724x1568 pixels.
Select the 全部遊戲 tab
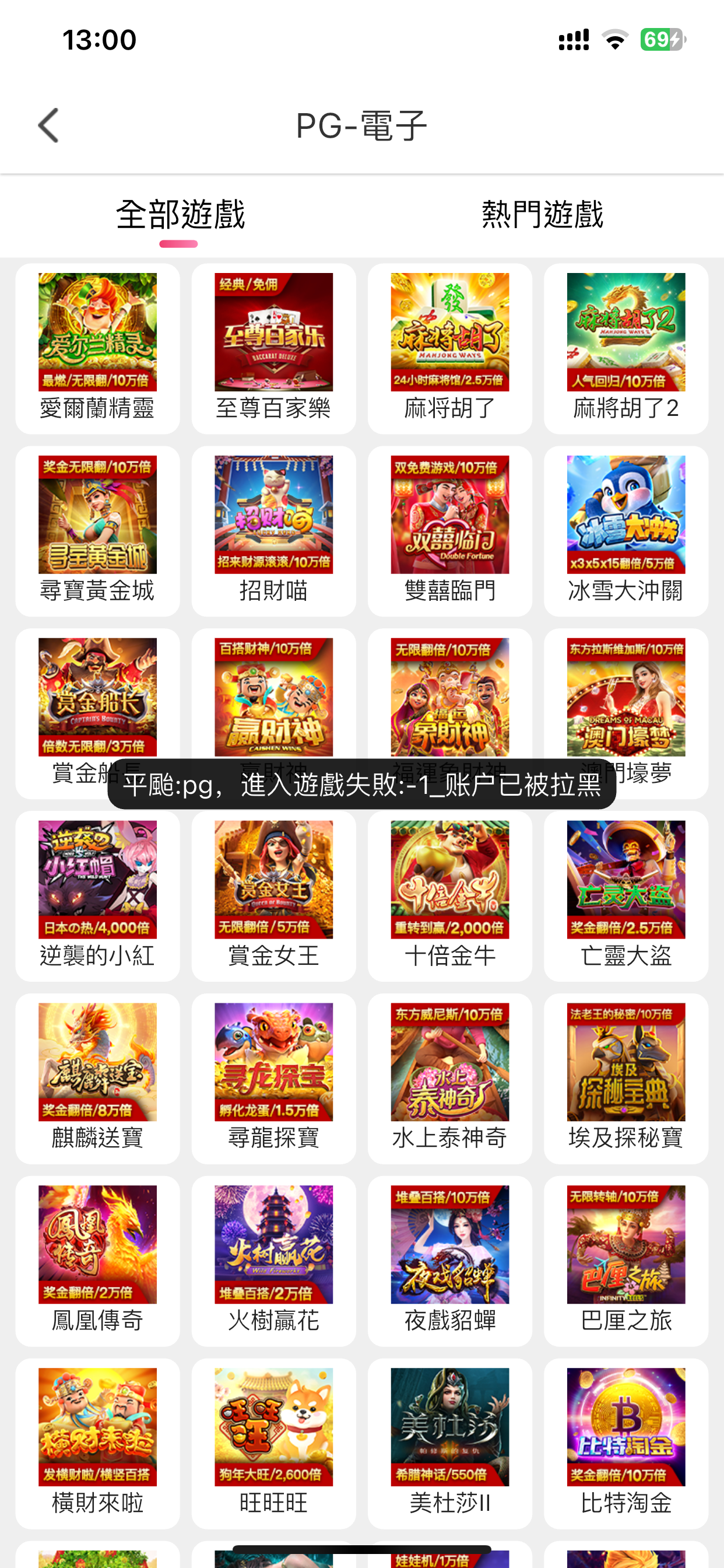[180, 215]
